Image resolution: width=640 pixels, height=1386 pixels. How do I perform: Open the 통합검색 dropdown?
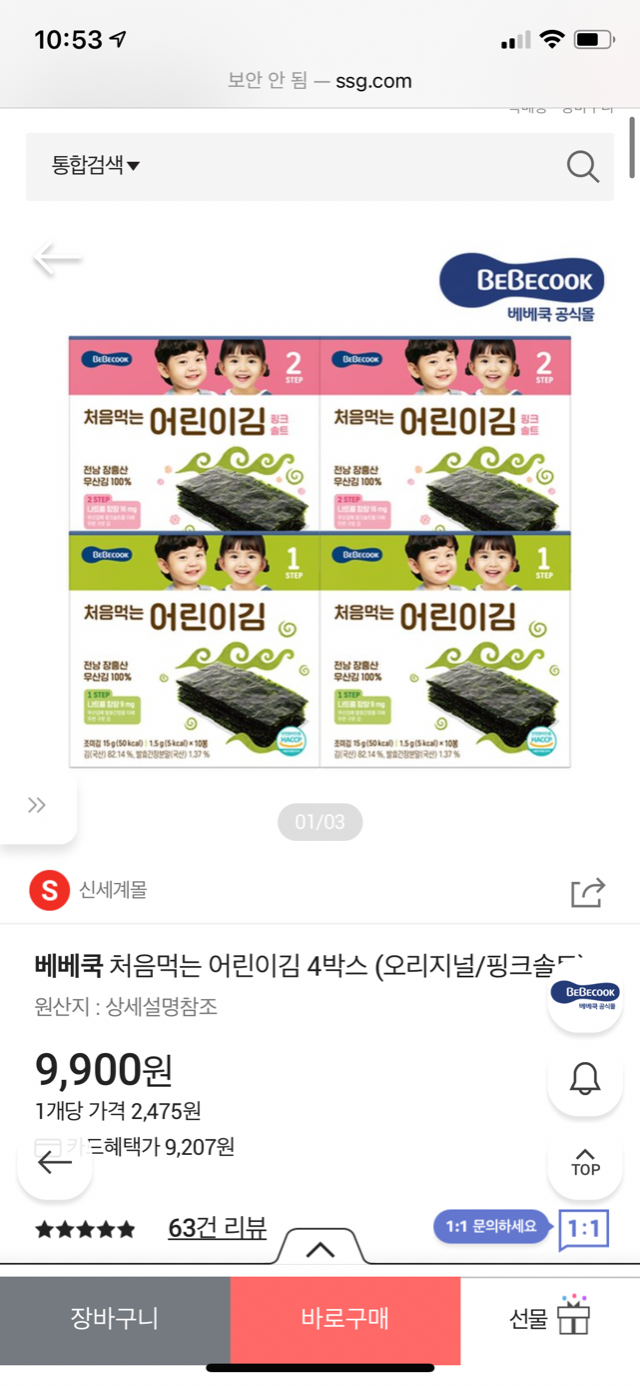click(96, 167)
